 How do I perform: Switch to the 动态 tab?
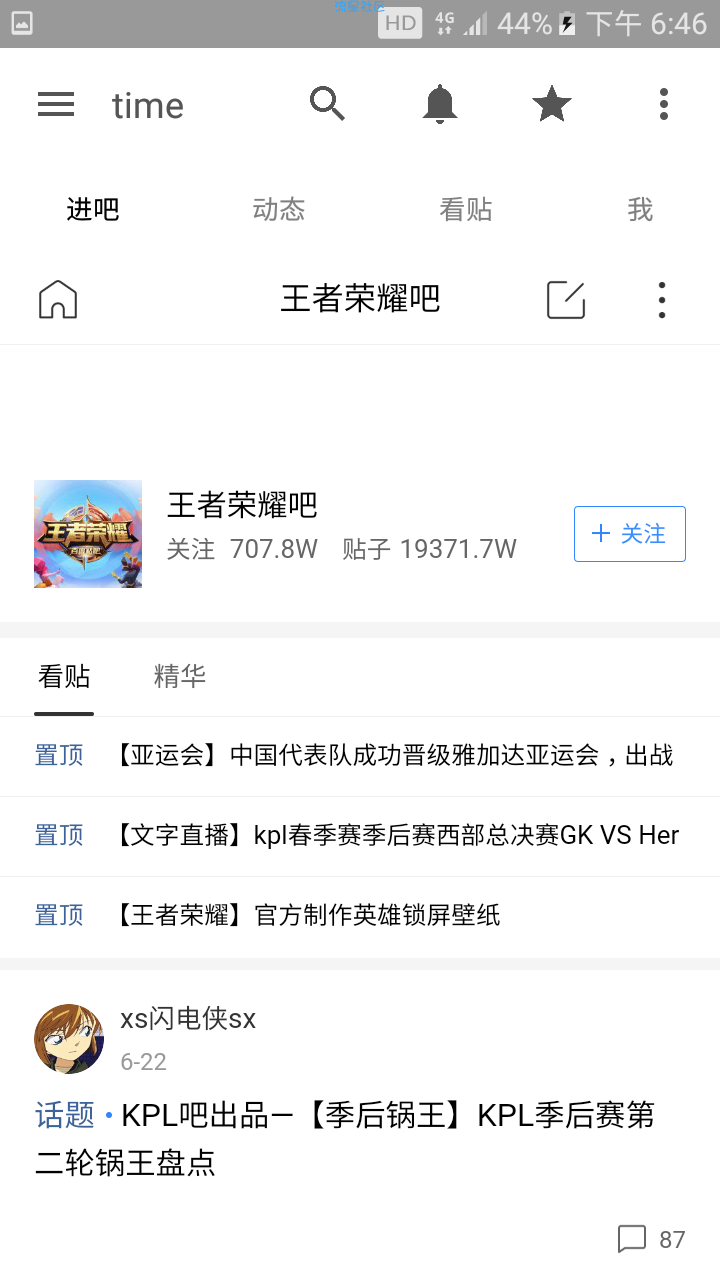(x=279, y=209)
